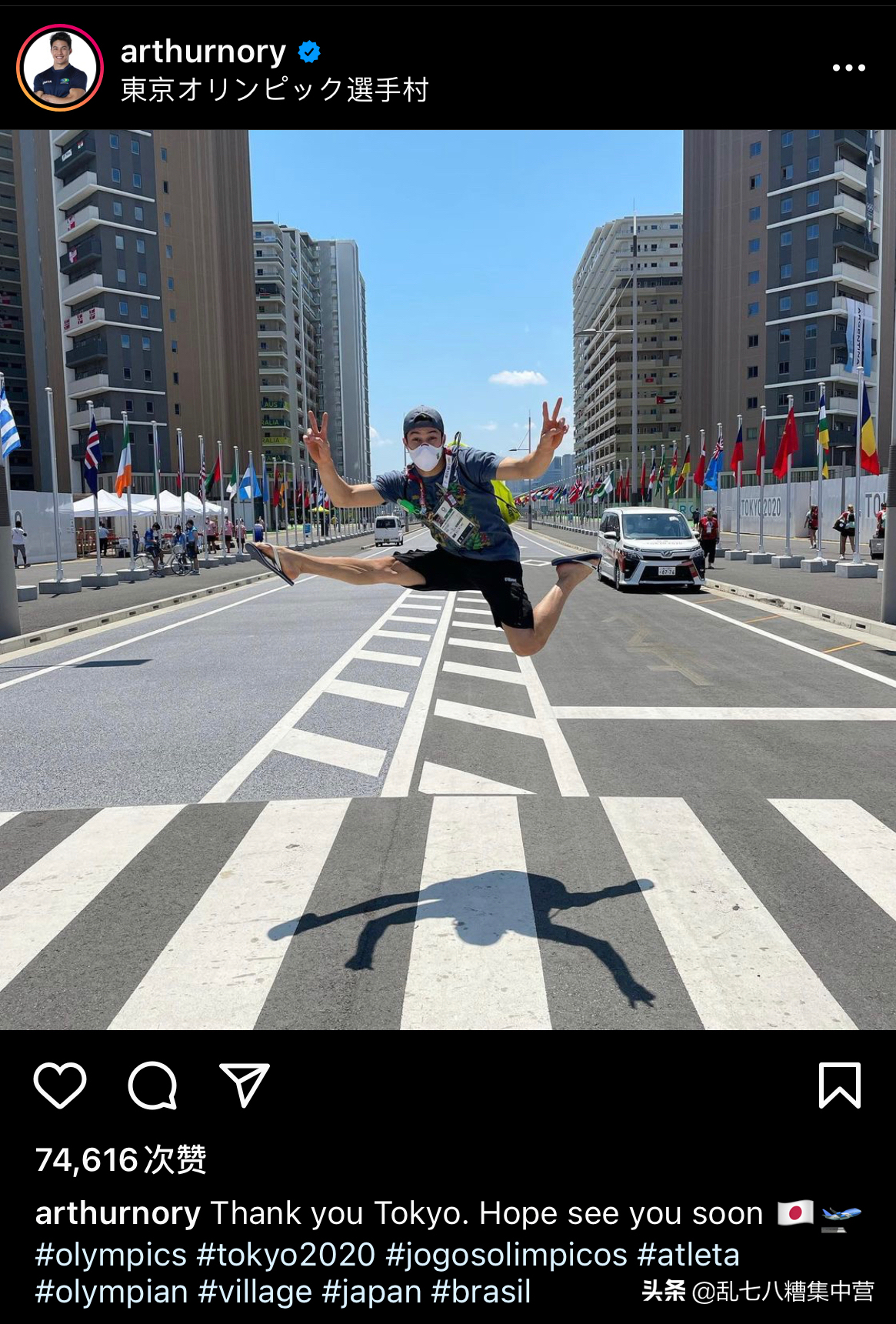This screenshot has width=896, height=1324.
Task: View the 74,616 likes list
Action: tap(121, 1159)
